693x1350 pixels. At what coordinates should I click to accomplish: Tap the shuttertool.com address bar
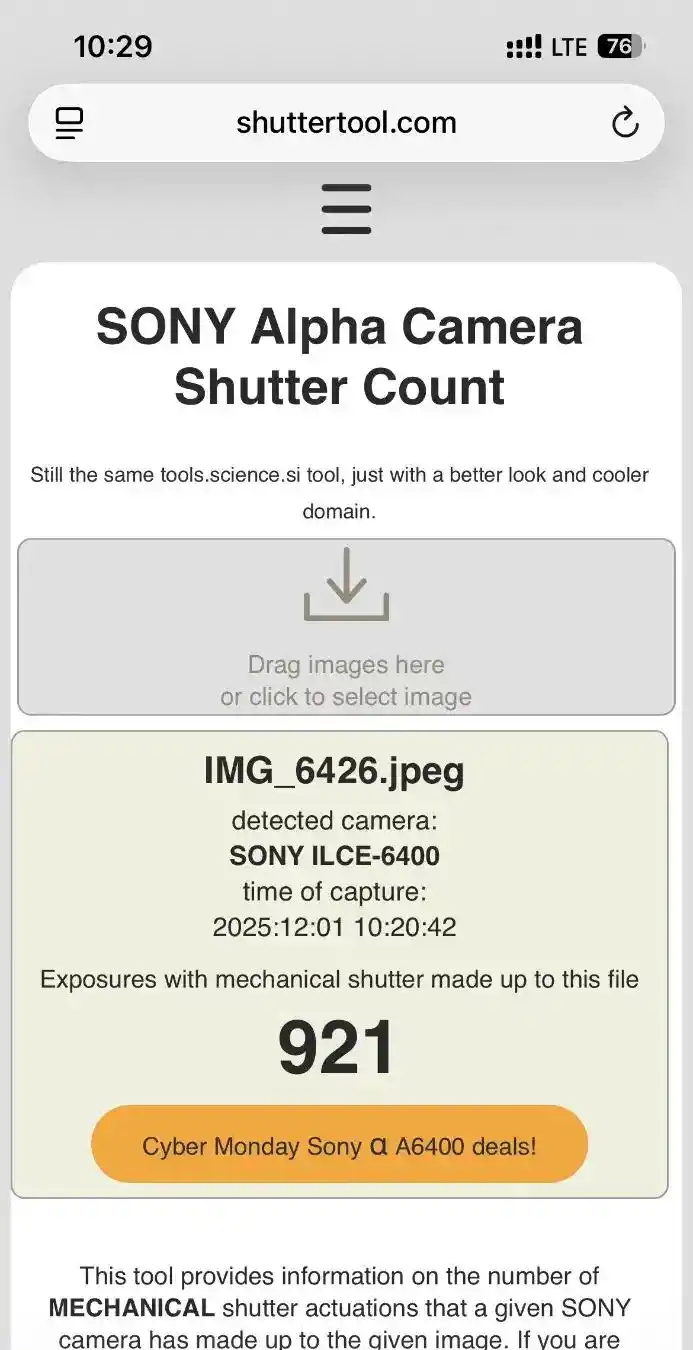pyautogui.click(x=346, y=123)
